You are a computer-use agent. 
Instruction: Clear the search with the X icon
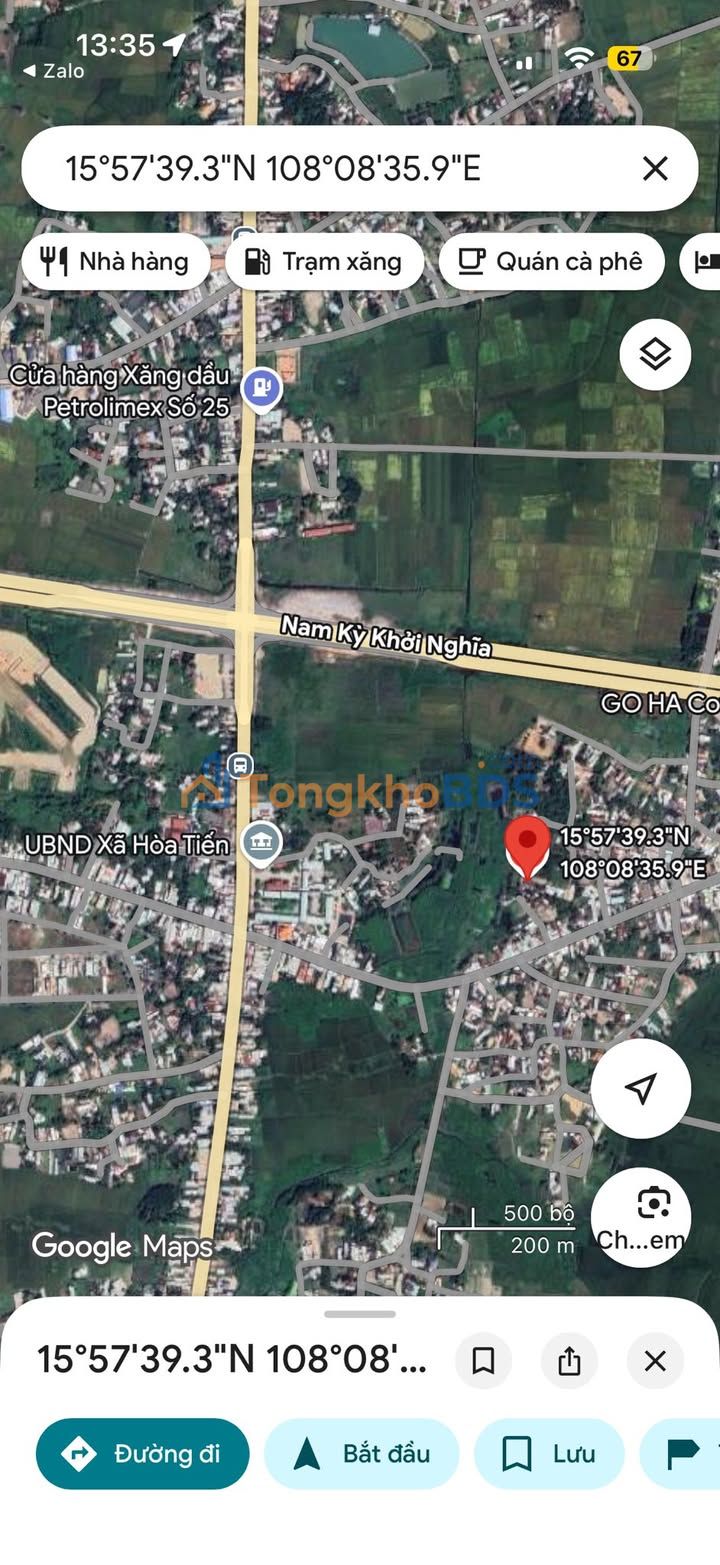click(x=655, y=168)
